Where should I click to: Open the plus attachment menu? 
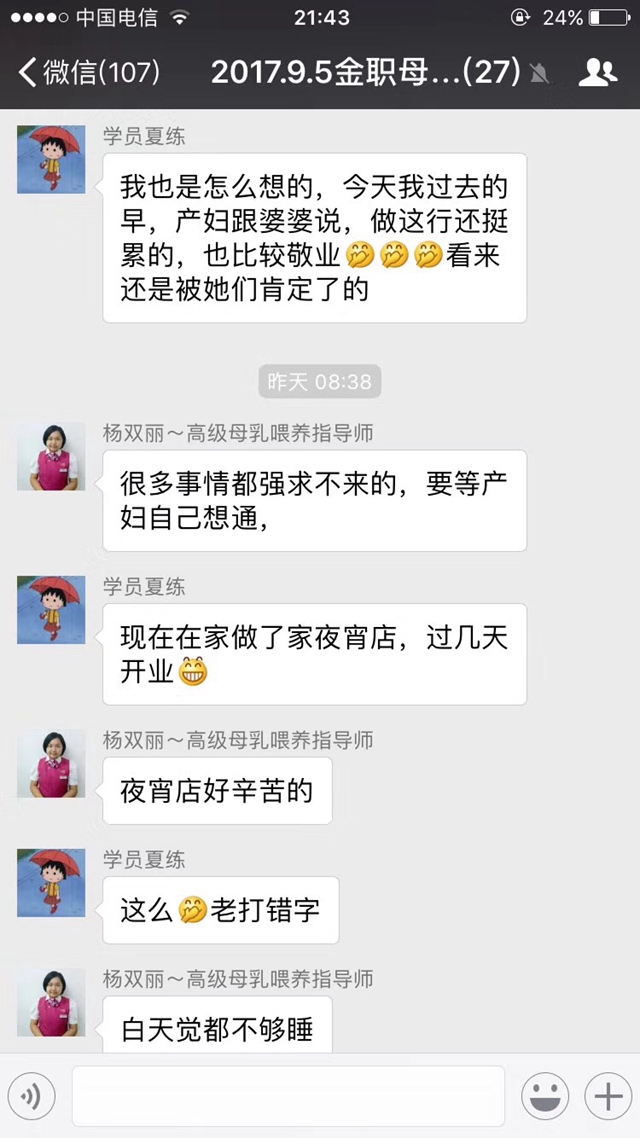point(608,1097)
